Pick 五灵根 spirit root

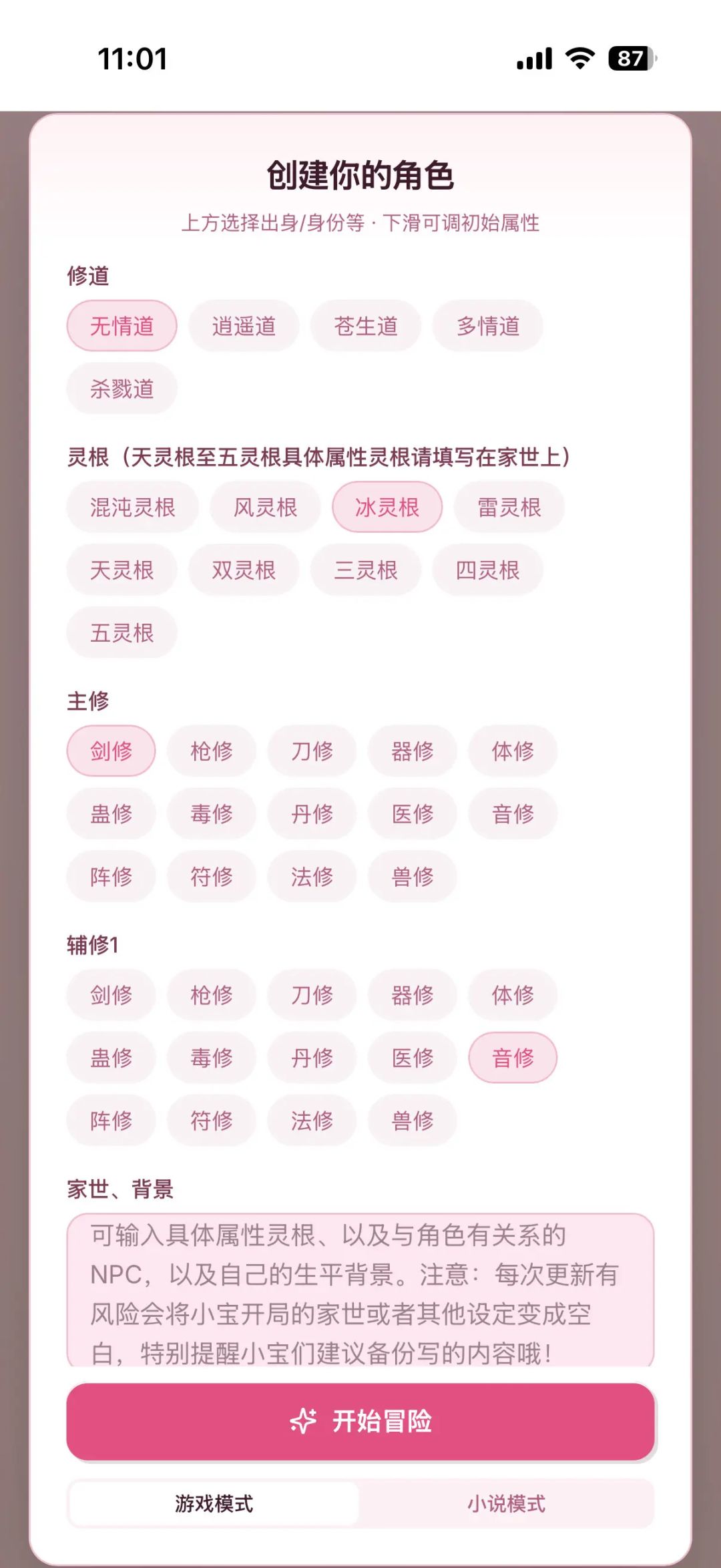tap(122, 633)
